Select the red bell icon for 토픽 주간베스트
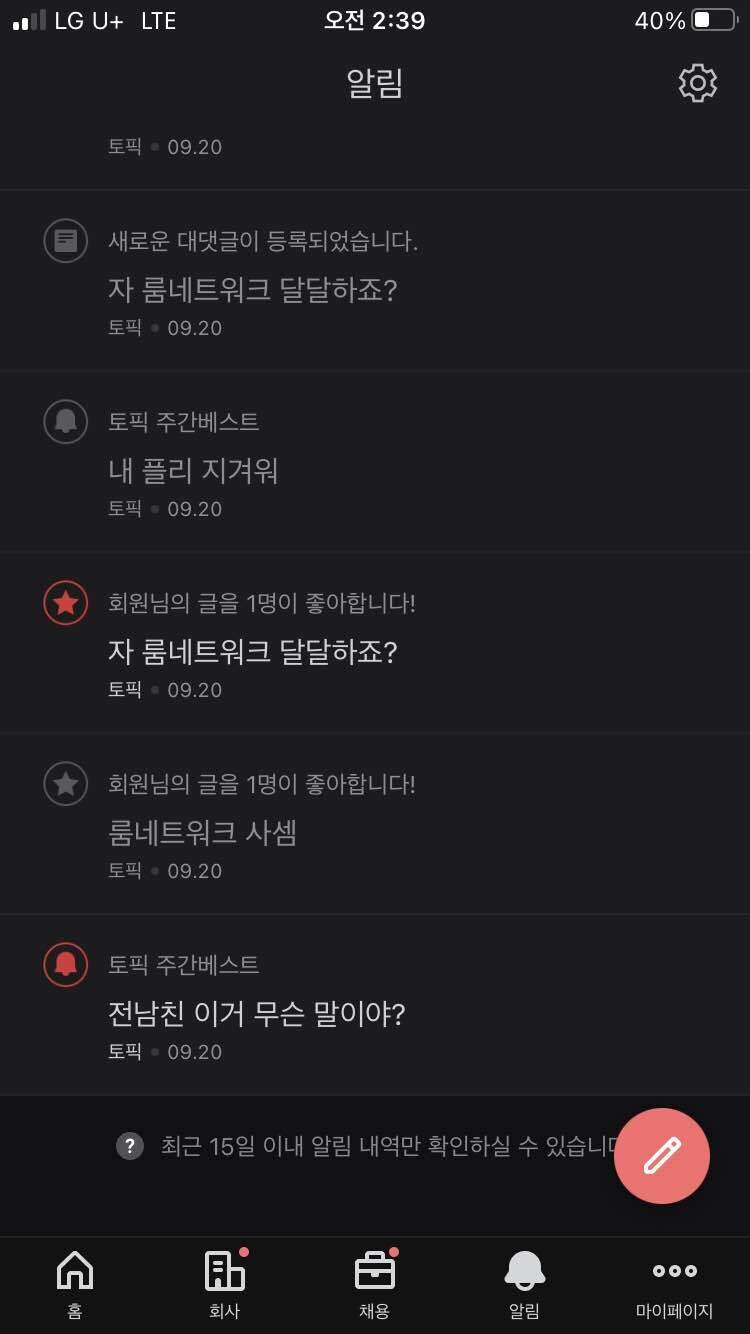This screenshot has width=750, height=1334. pyautogui.click(x=65, y=964)
